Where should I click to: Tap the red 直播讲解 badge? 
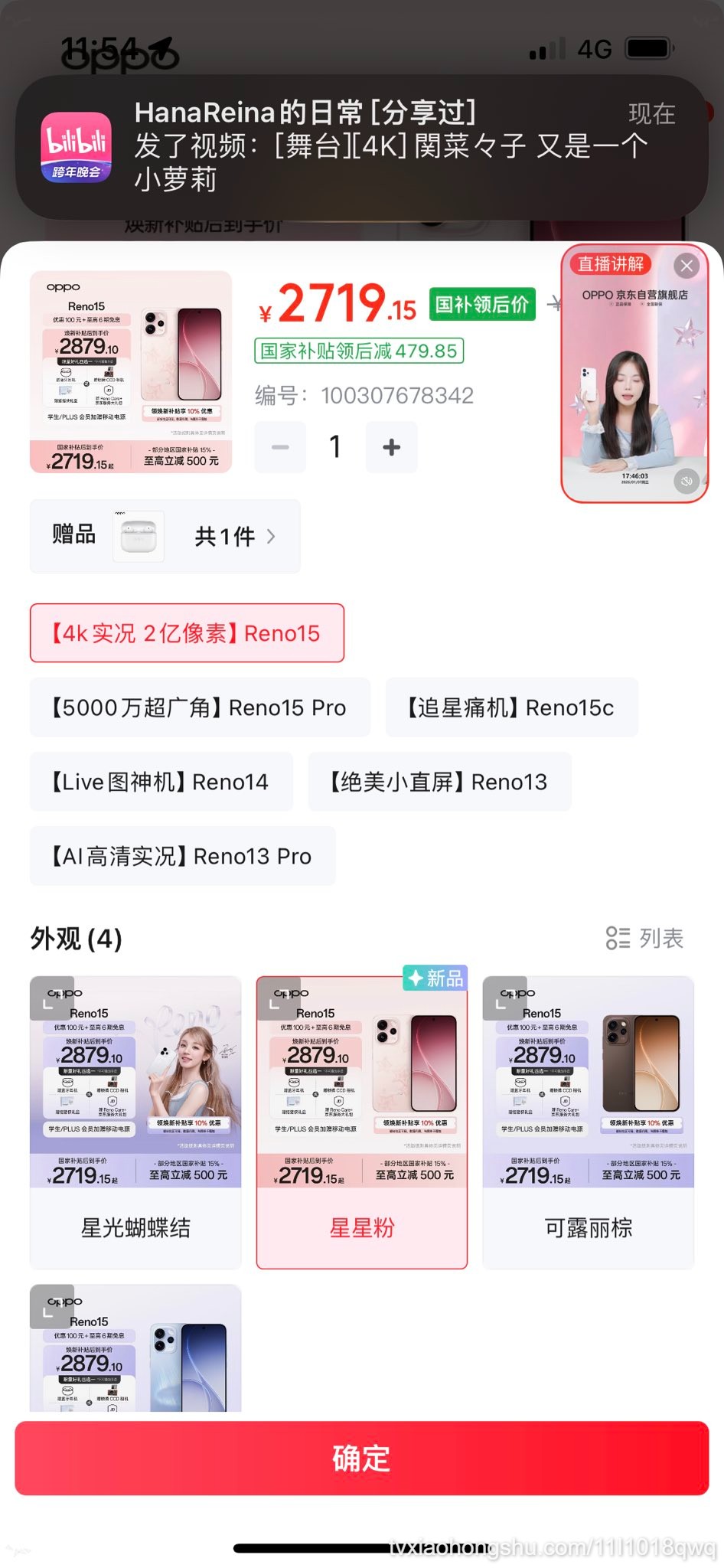click(x=611, y=263)
